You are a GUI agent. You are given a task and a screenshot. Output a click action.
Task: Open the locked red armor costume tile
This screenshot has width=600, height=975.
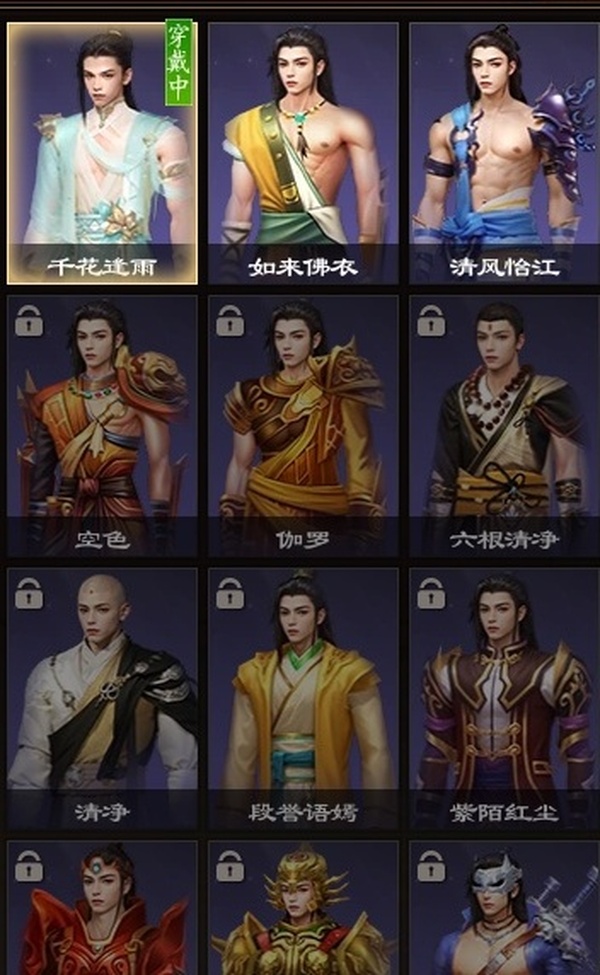[103, 908]
